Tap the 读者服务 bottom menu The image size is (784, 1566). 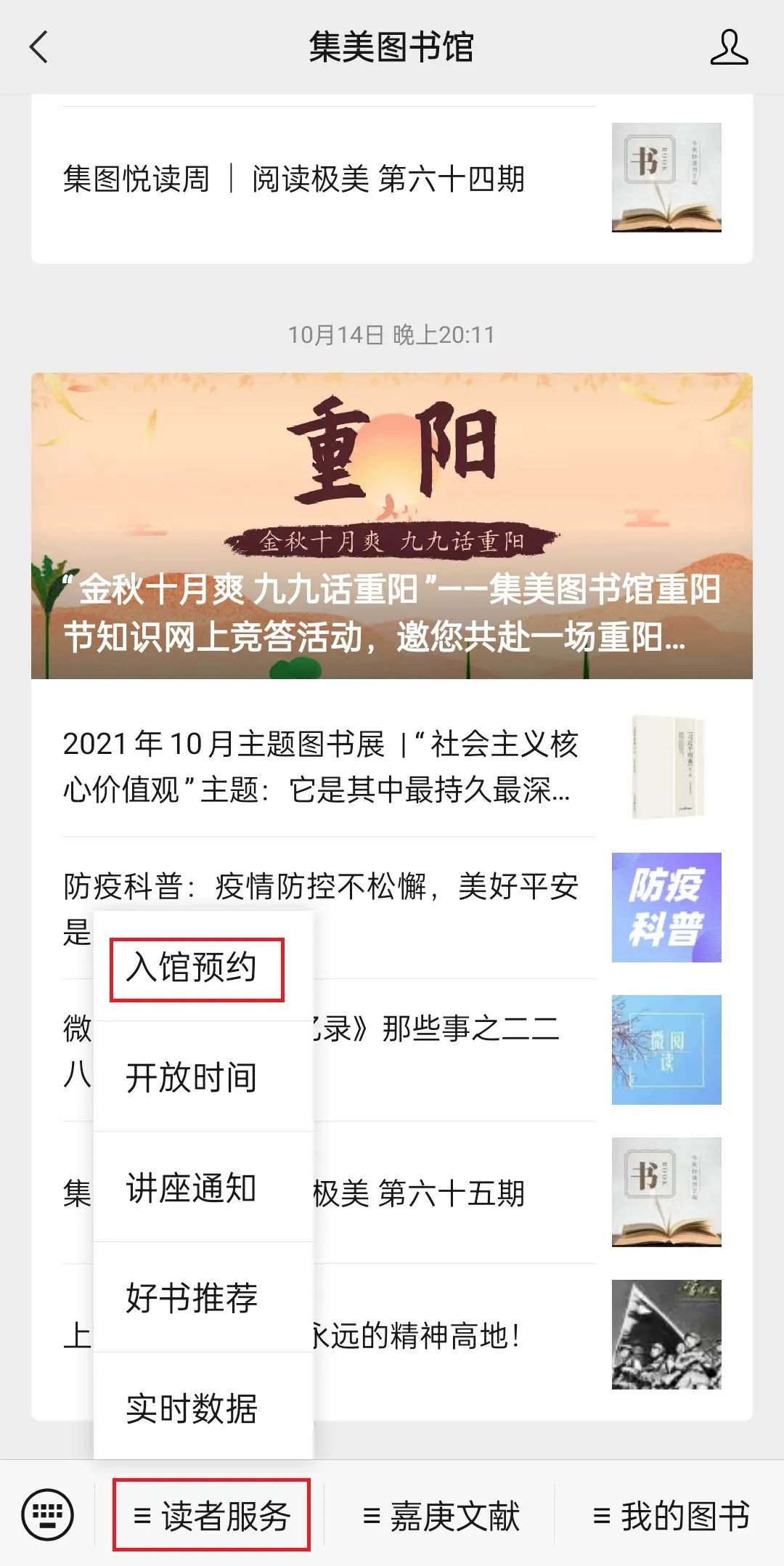pos(211,1516)
